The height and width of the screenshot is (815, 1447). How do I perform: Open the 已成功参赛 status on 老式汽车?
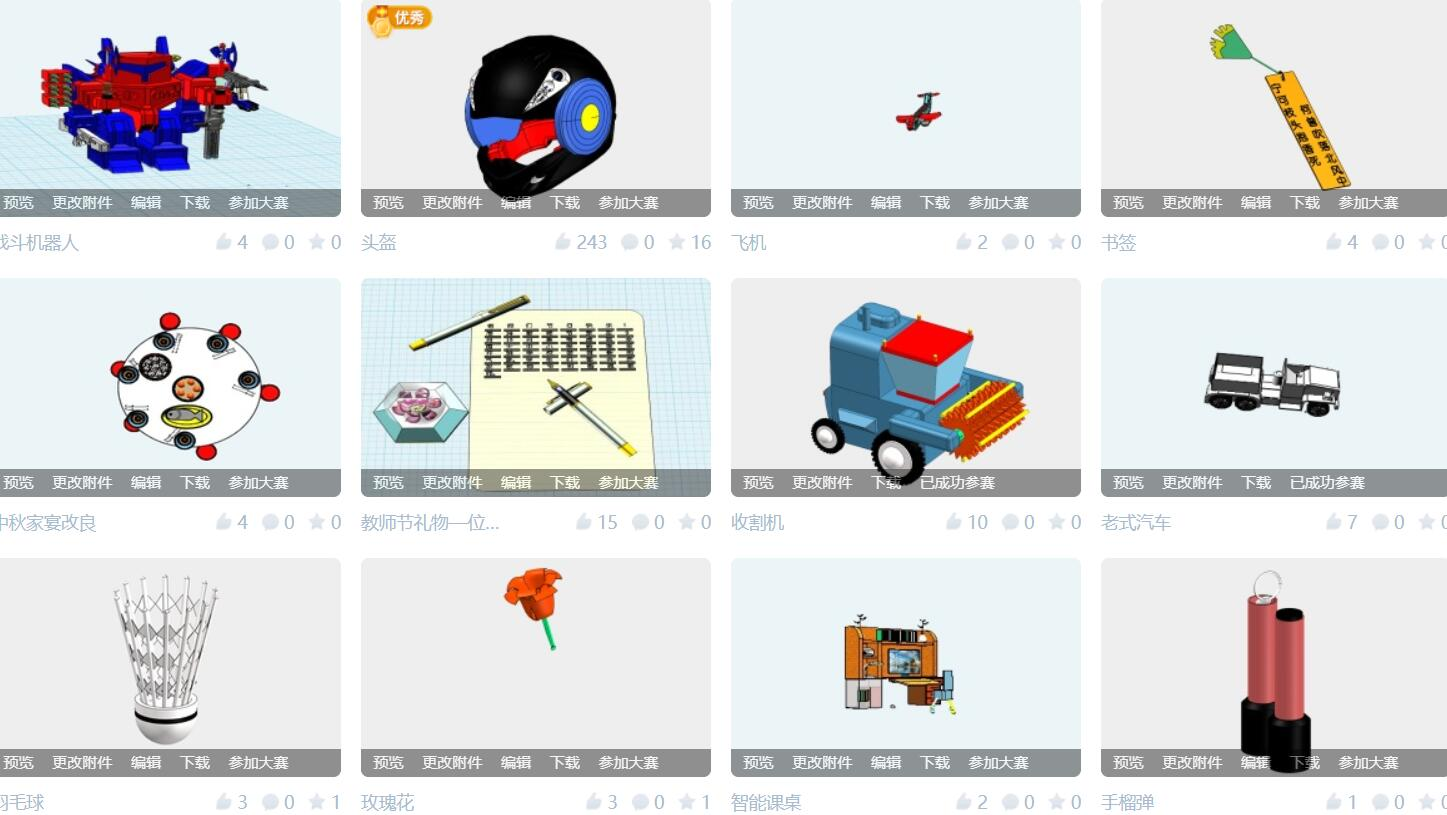(1327, 483)
